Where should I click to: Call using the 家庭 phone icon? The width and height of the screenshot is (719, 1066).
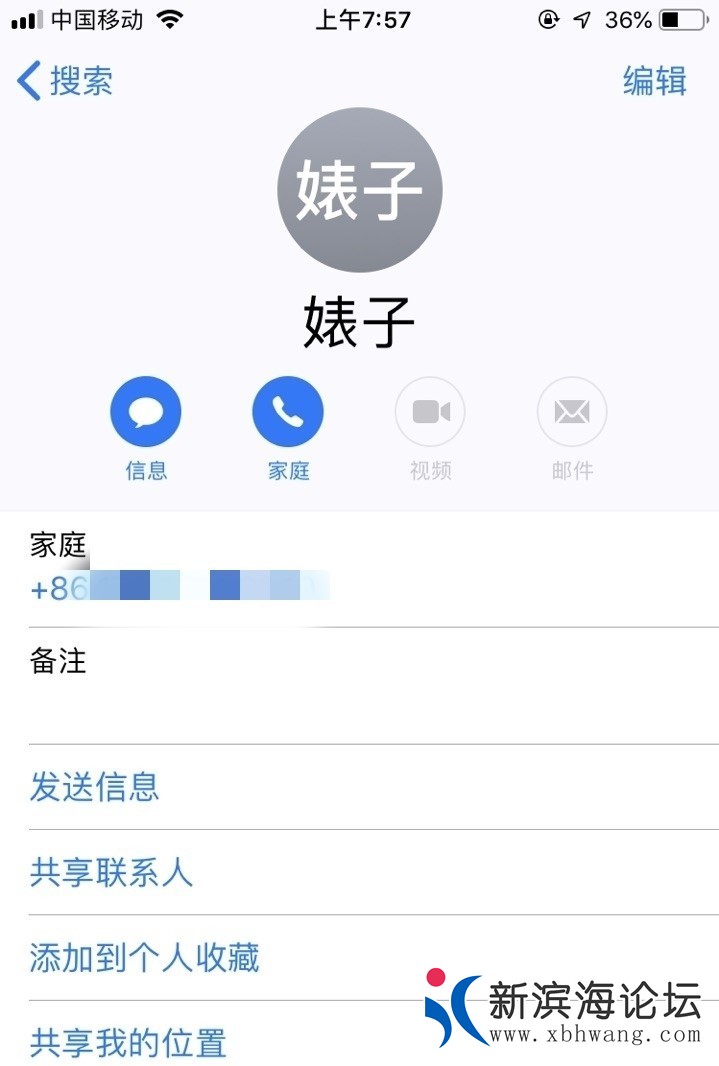tap(288, 412)
